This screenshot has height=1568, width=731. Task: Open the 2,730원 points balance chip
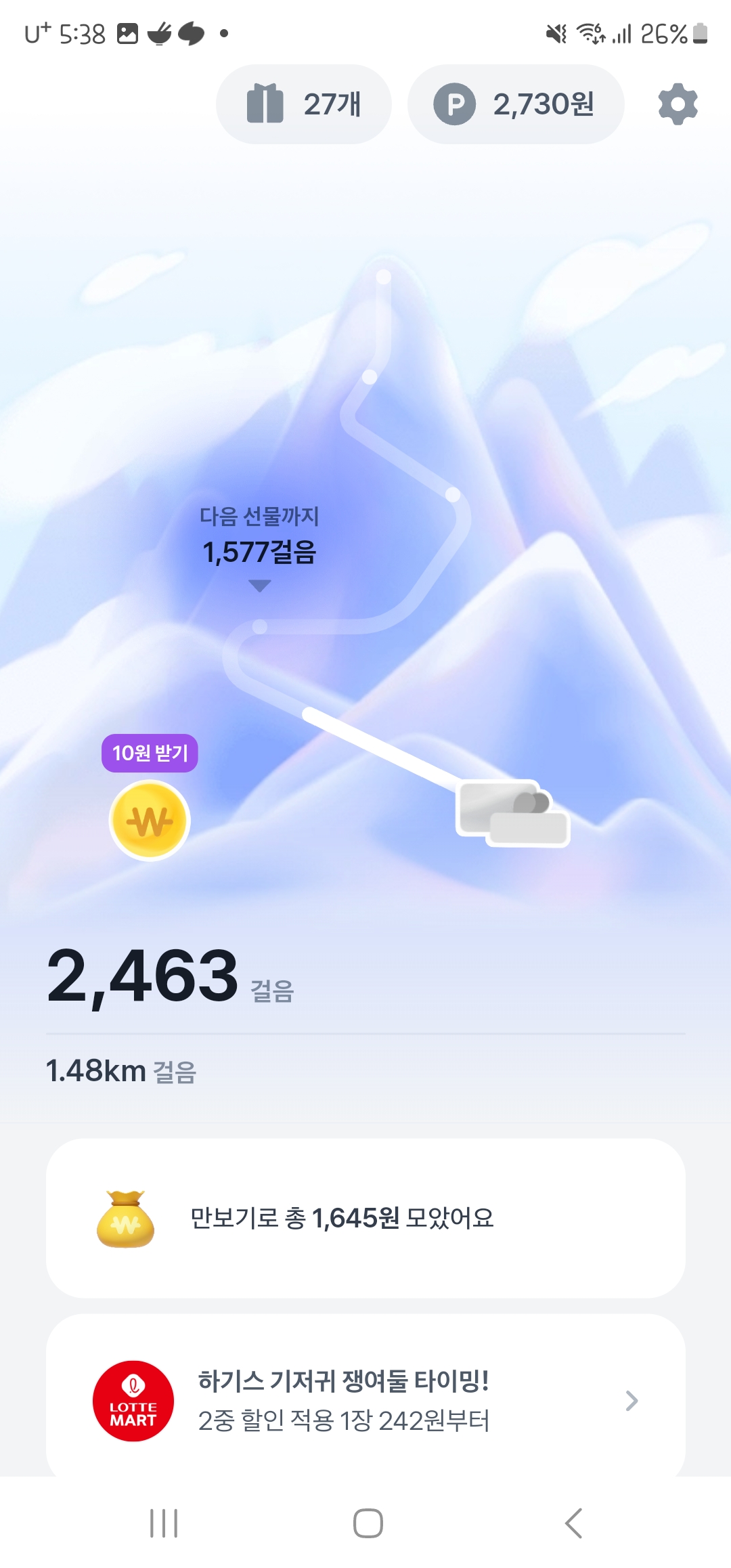pyautogui.click(x=515, y=104)
